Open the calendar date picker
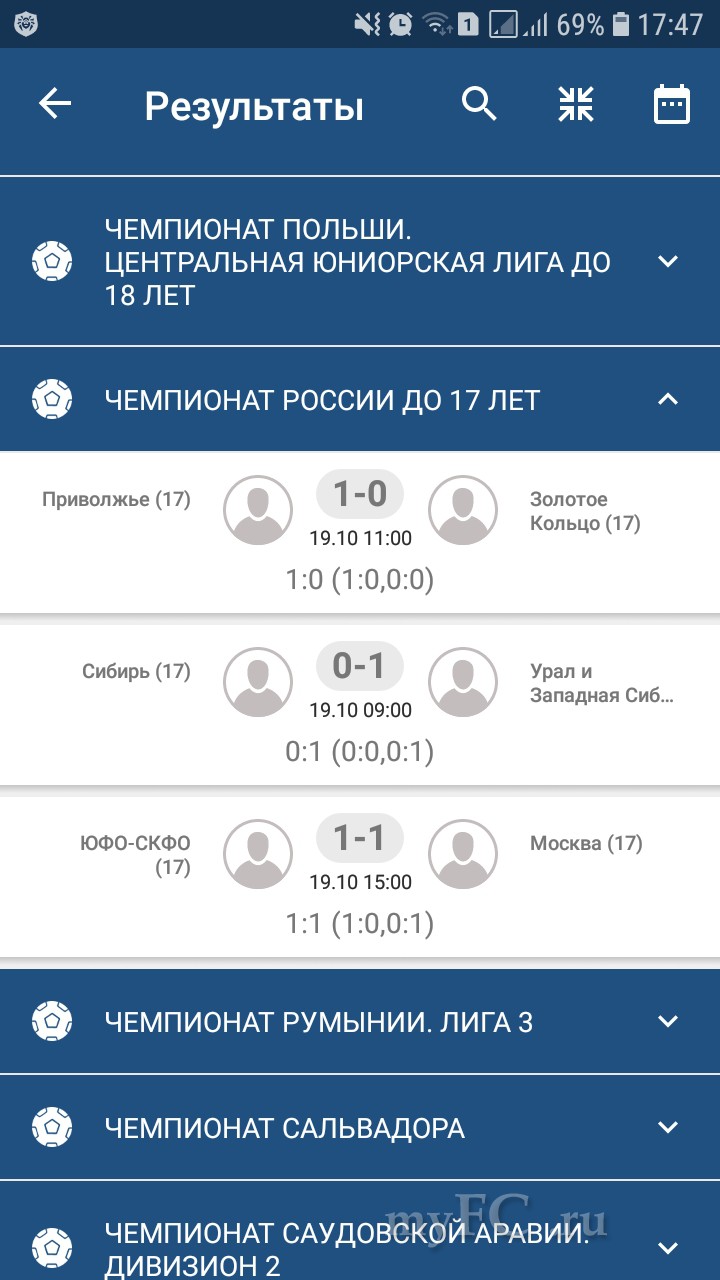720x1280 pixels. (672, 104)
